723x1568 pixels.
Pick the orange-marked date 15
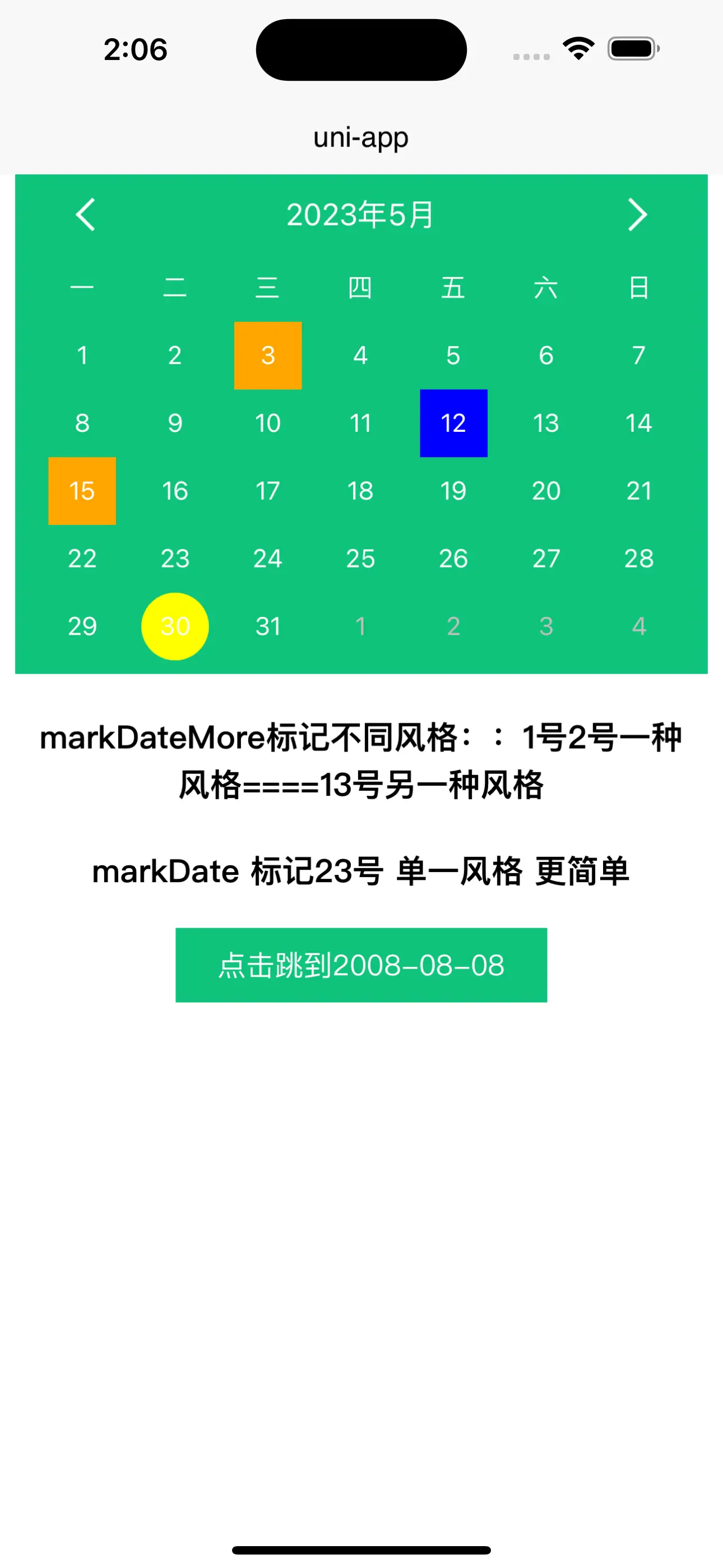pos(82,491)
